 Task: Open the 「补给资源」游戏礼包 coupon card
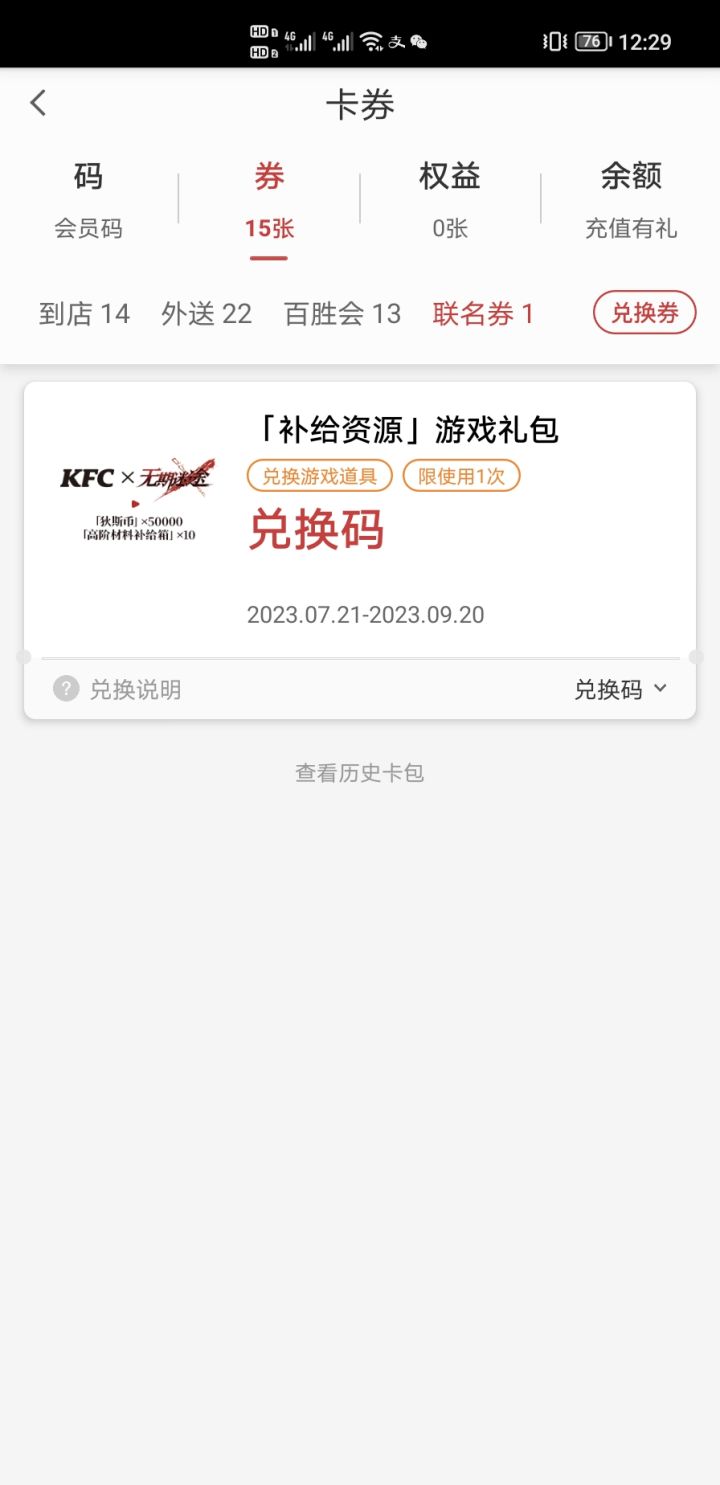click(360, 520)
